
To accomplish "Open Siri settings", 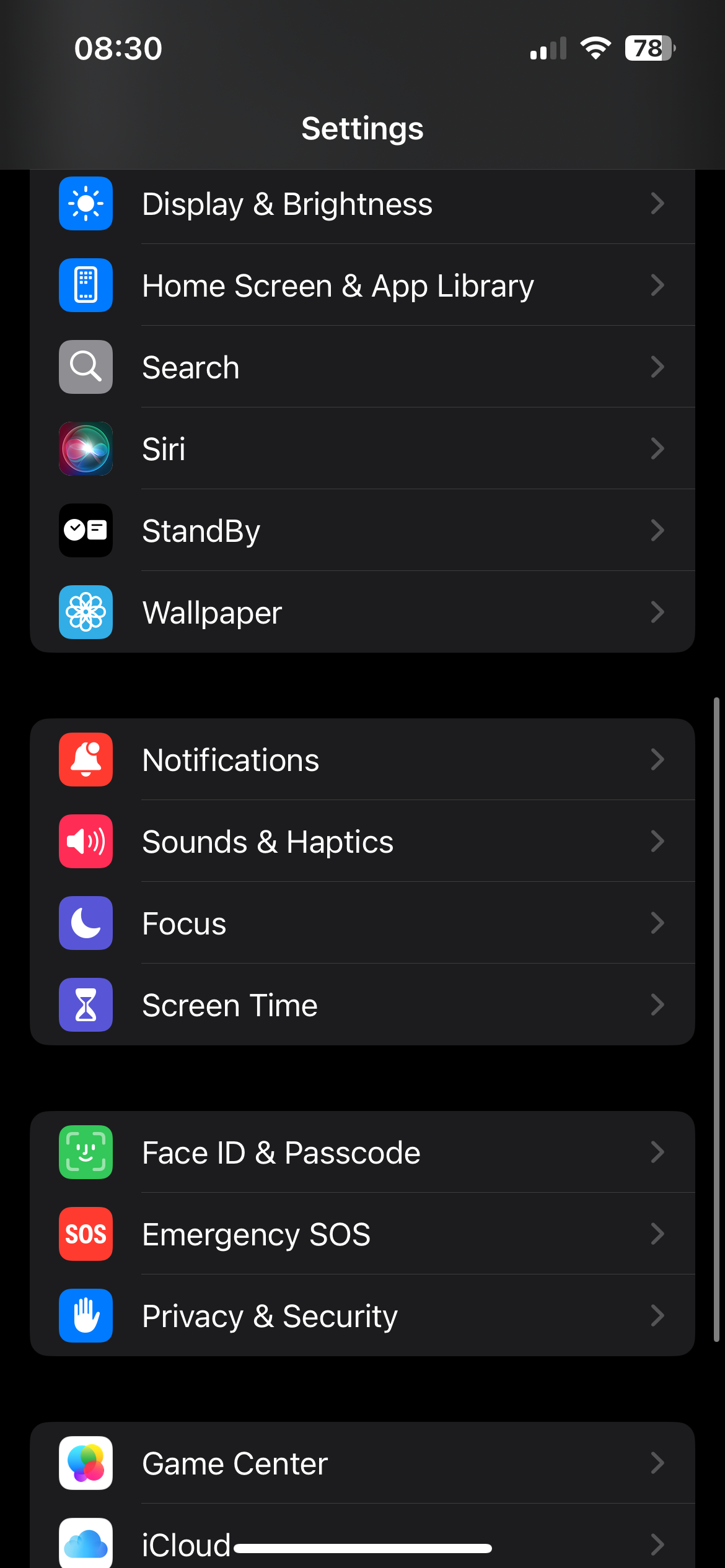I will coord(362,449).
